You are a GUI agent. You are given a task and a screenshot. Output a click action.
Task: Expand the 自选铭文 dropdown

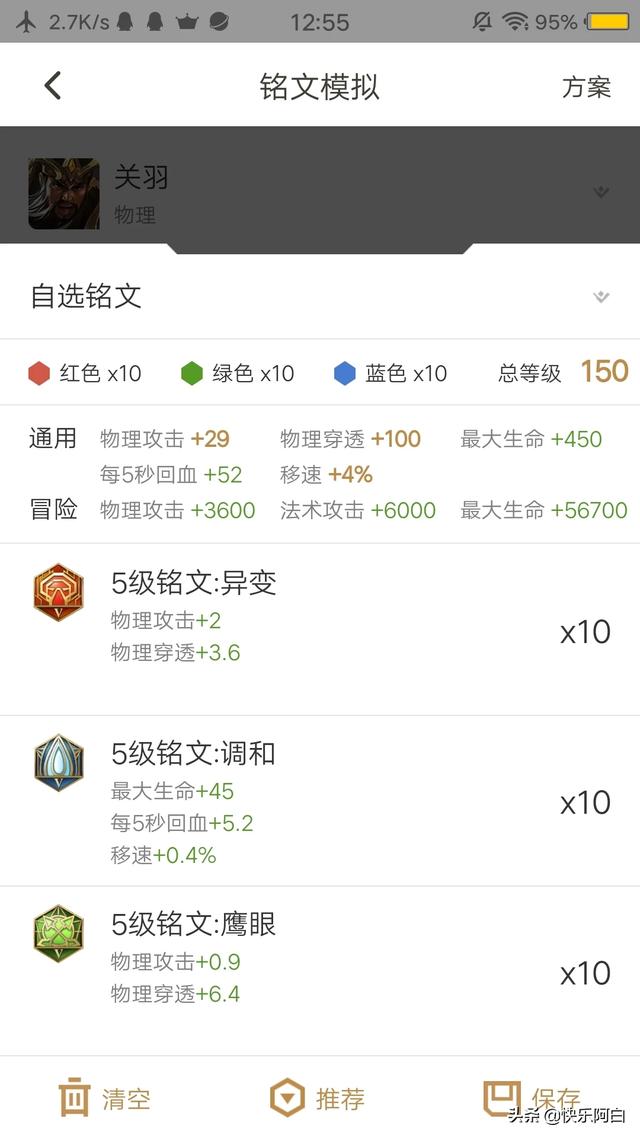(600, 297)
